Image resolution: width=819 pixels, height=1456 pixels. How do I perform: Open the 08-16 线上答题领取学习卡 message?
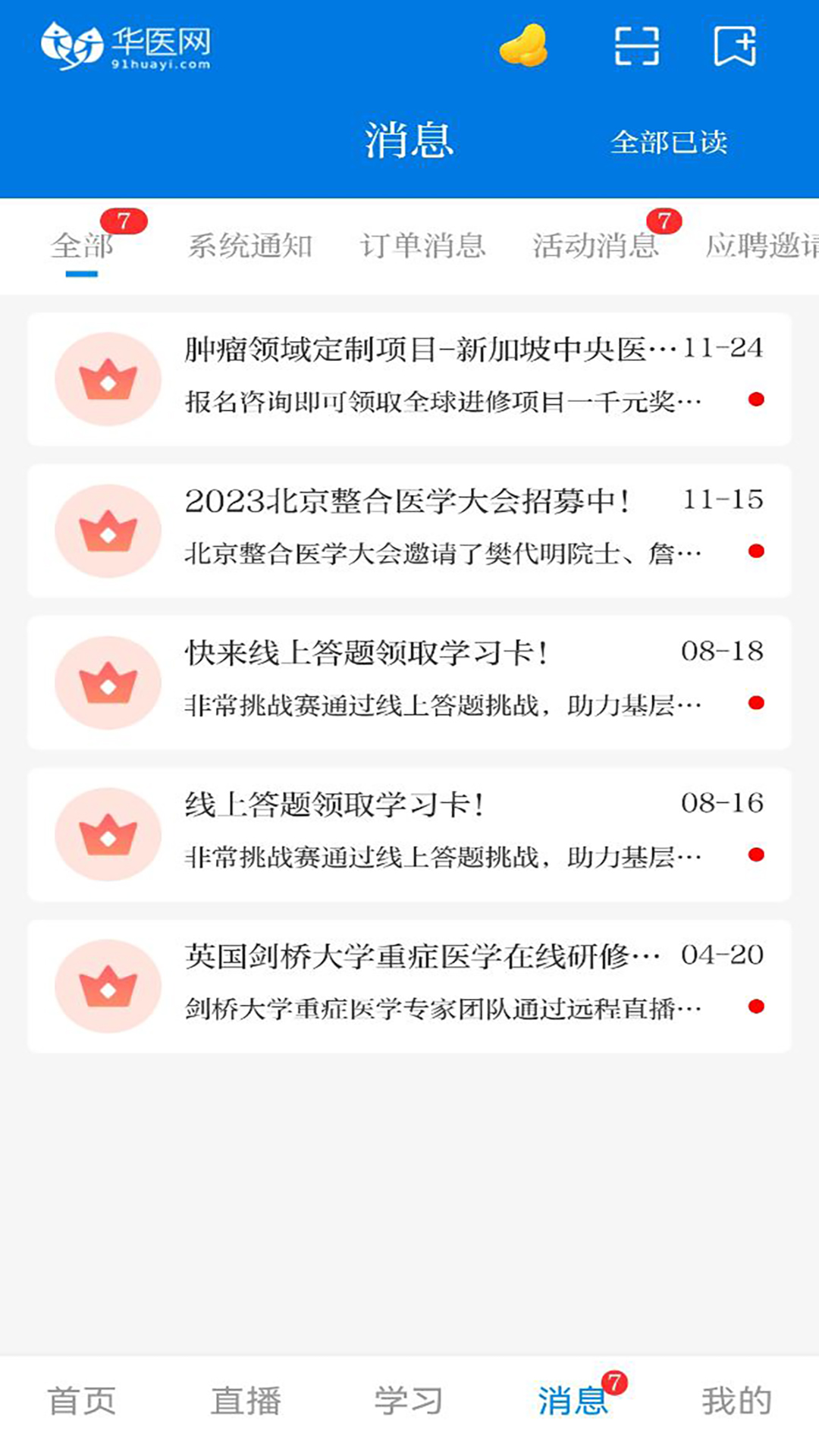409,833
